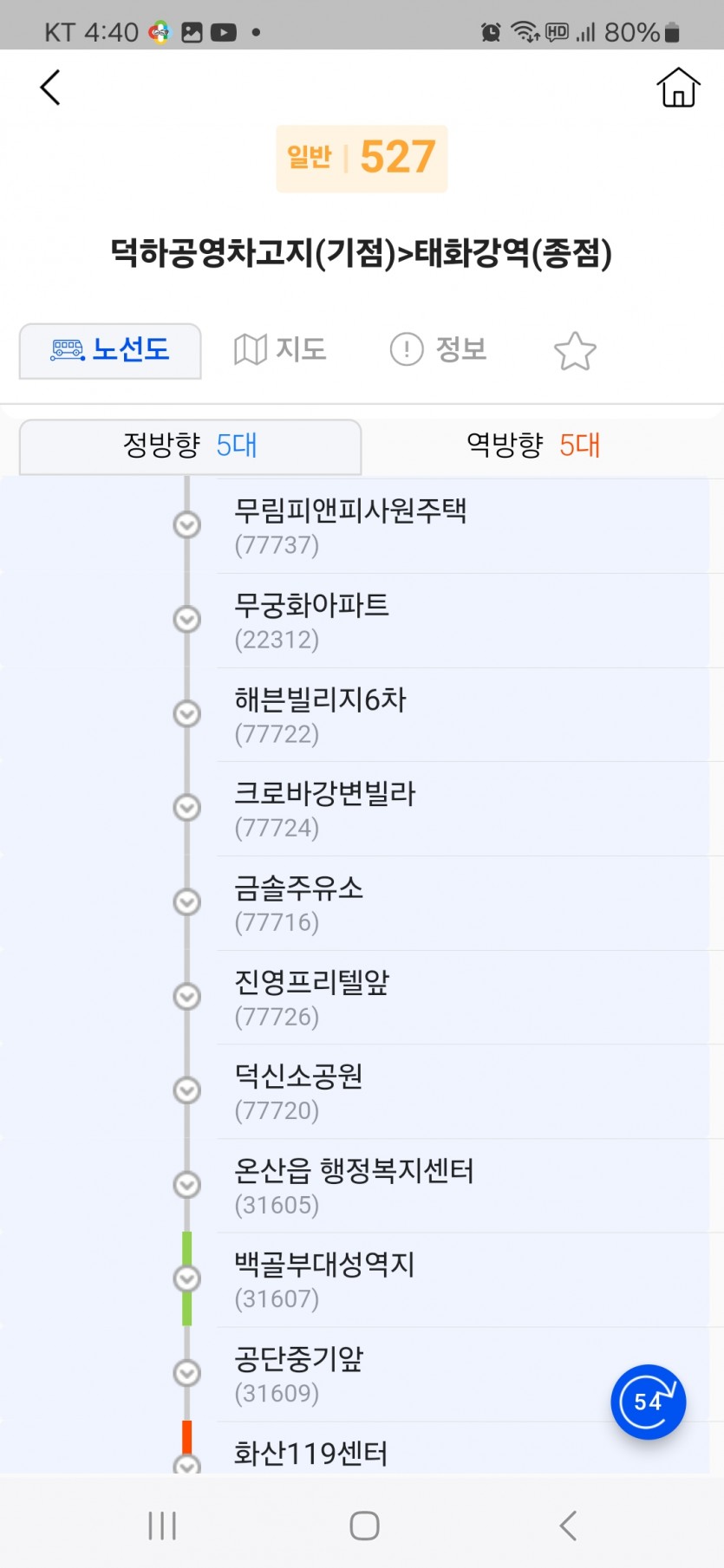Select the 노선도 route map tab
Viewport: 724px width, 1568px height.
click(x=110, y=350)
